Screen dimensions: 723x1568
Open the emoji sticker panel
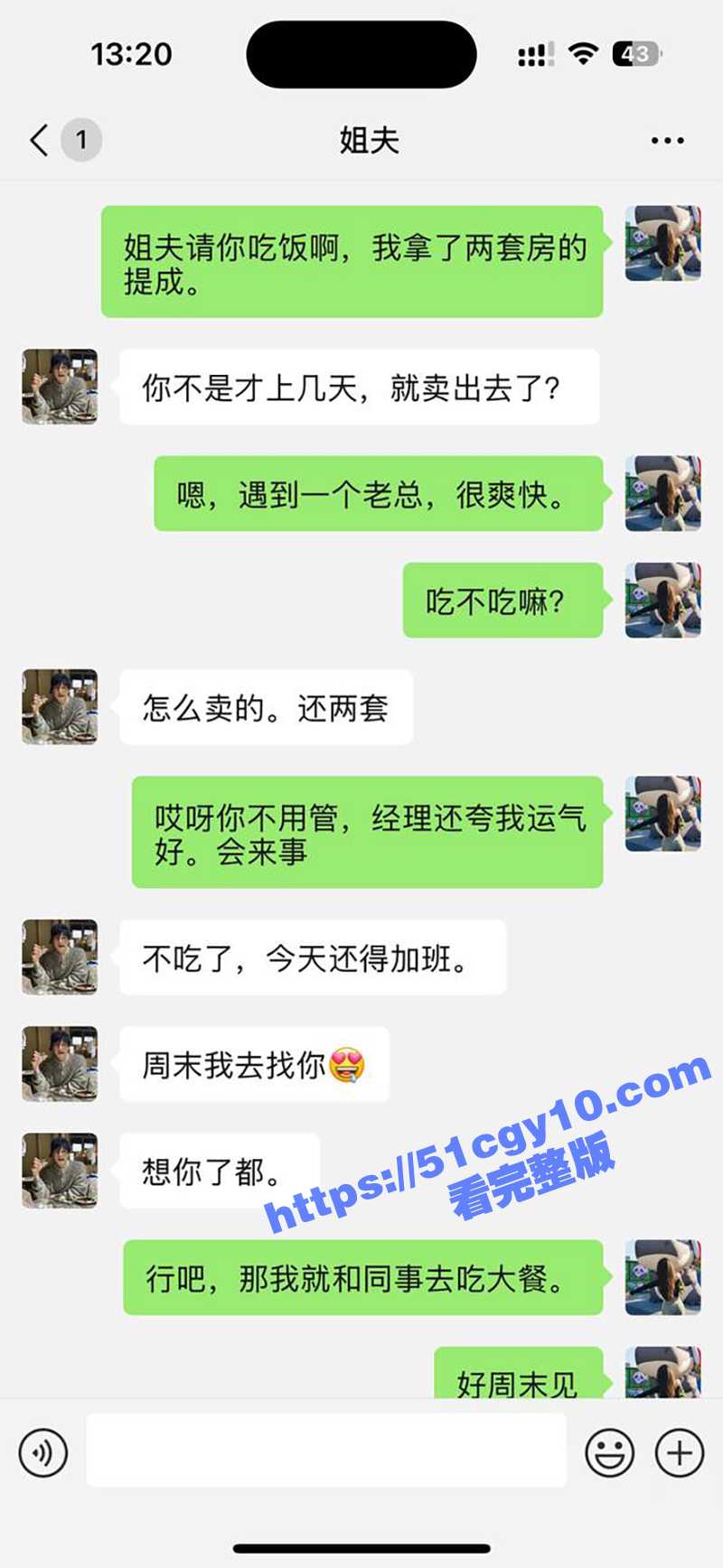609,1453
